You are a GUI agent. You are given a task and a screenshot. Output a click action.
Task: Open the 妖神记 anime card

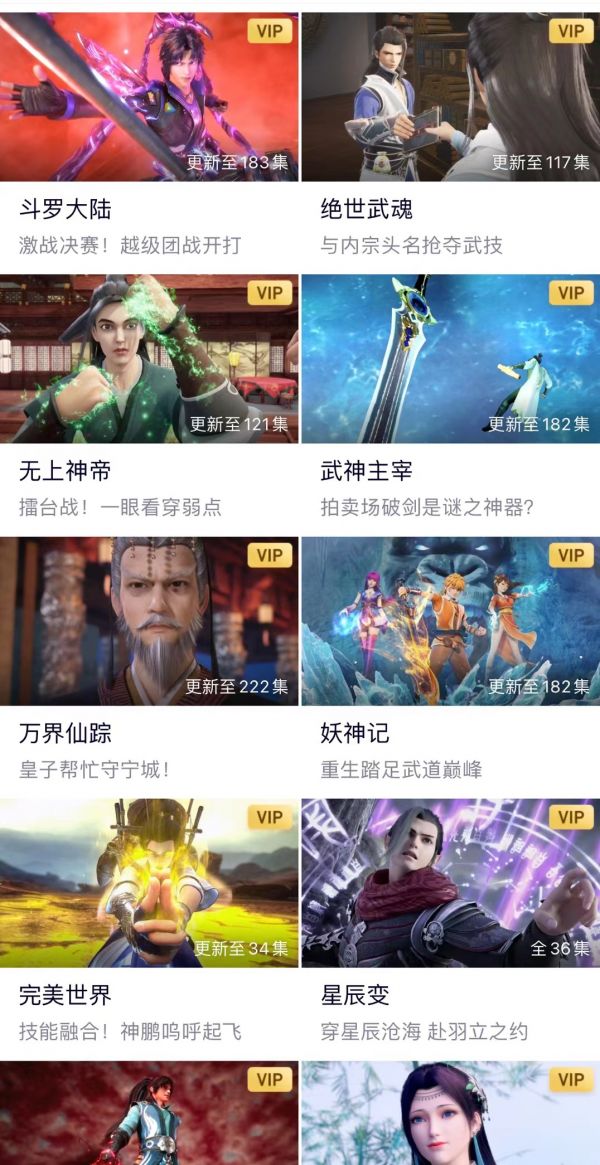coord(450,621)
